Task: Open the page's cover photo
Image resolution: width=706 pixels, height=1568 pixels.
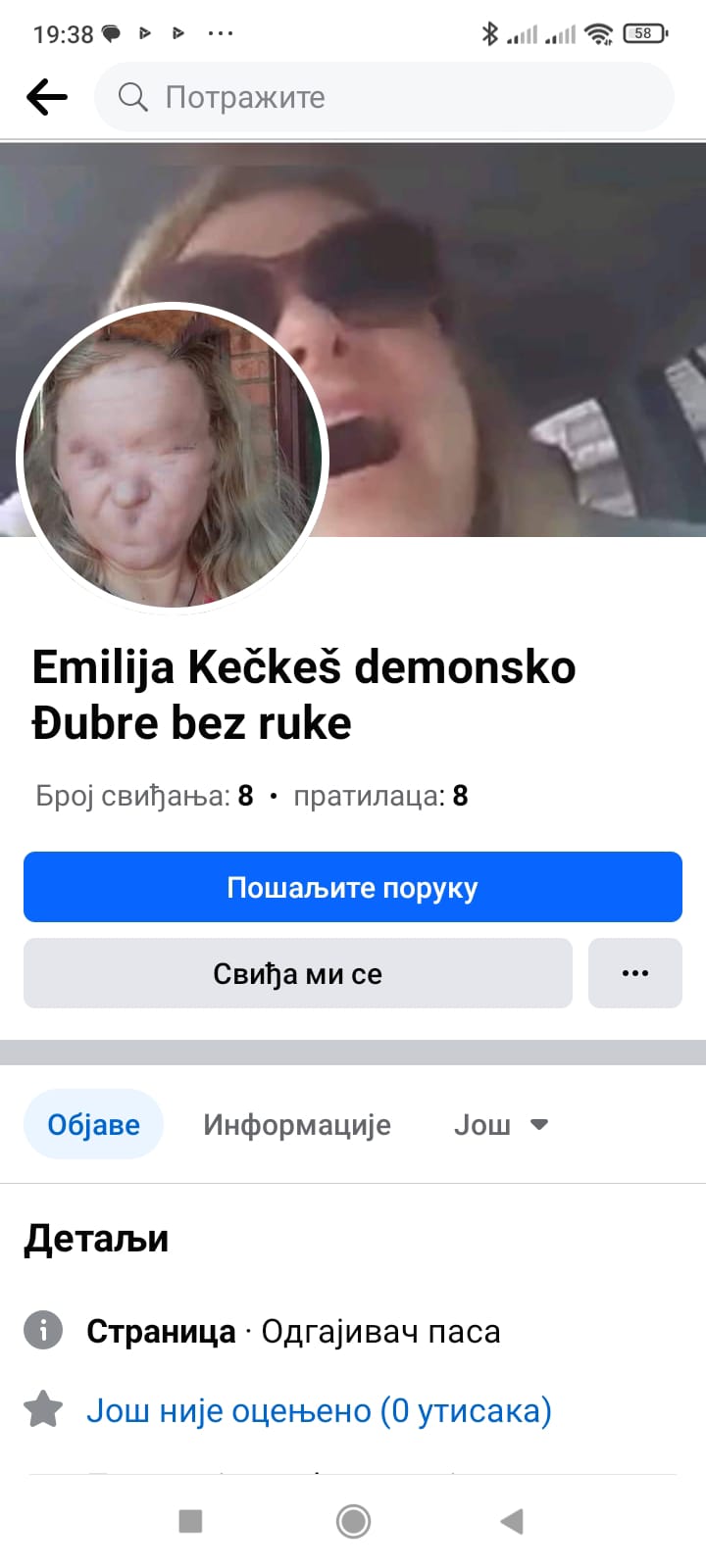Action: (510, 294)
